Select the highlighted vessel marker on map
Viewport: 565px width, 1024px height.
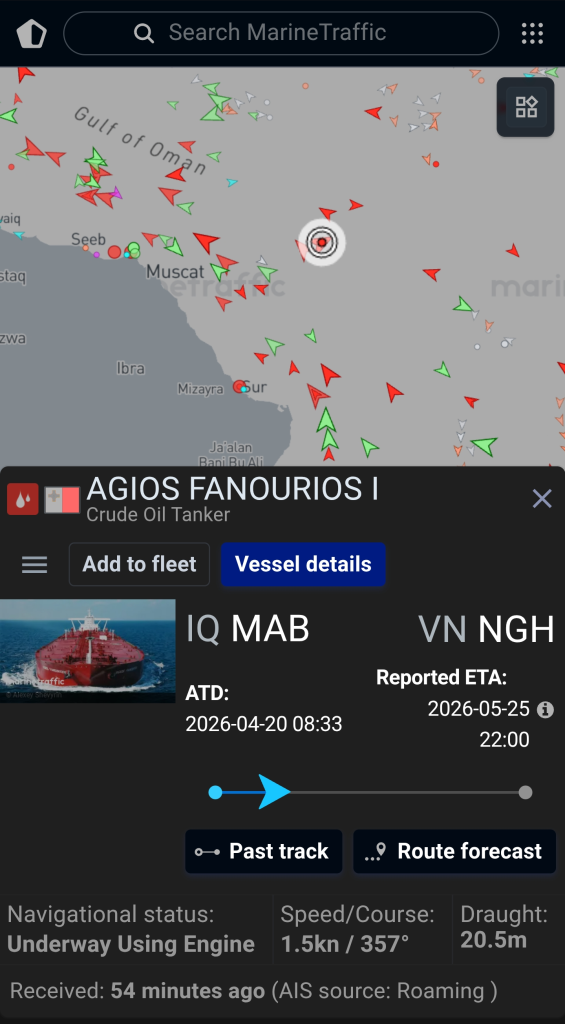coord(321,242)
